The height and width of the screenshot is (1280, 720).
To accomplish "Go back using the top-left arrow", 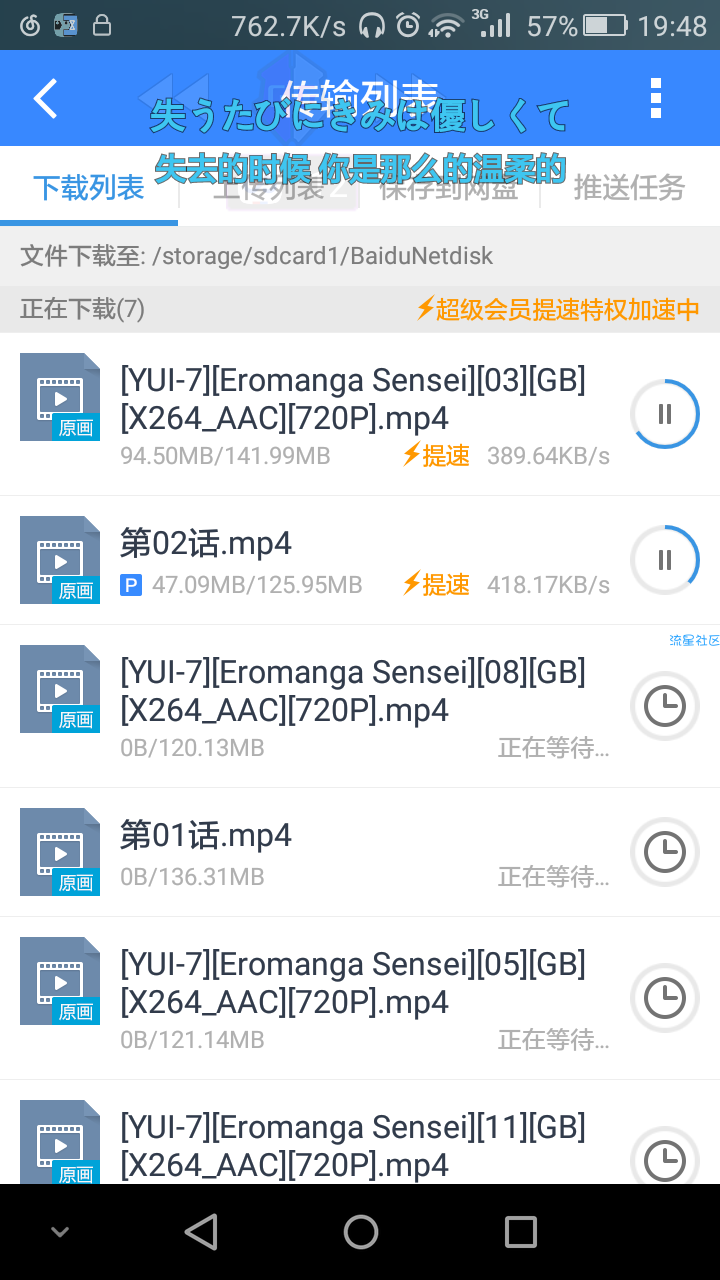I will (45, 98).
